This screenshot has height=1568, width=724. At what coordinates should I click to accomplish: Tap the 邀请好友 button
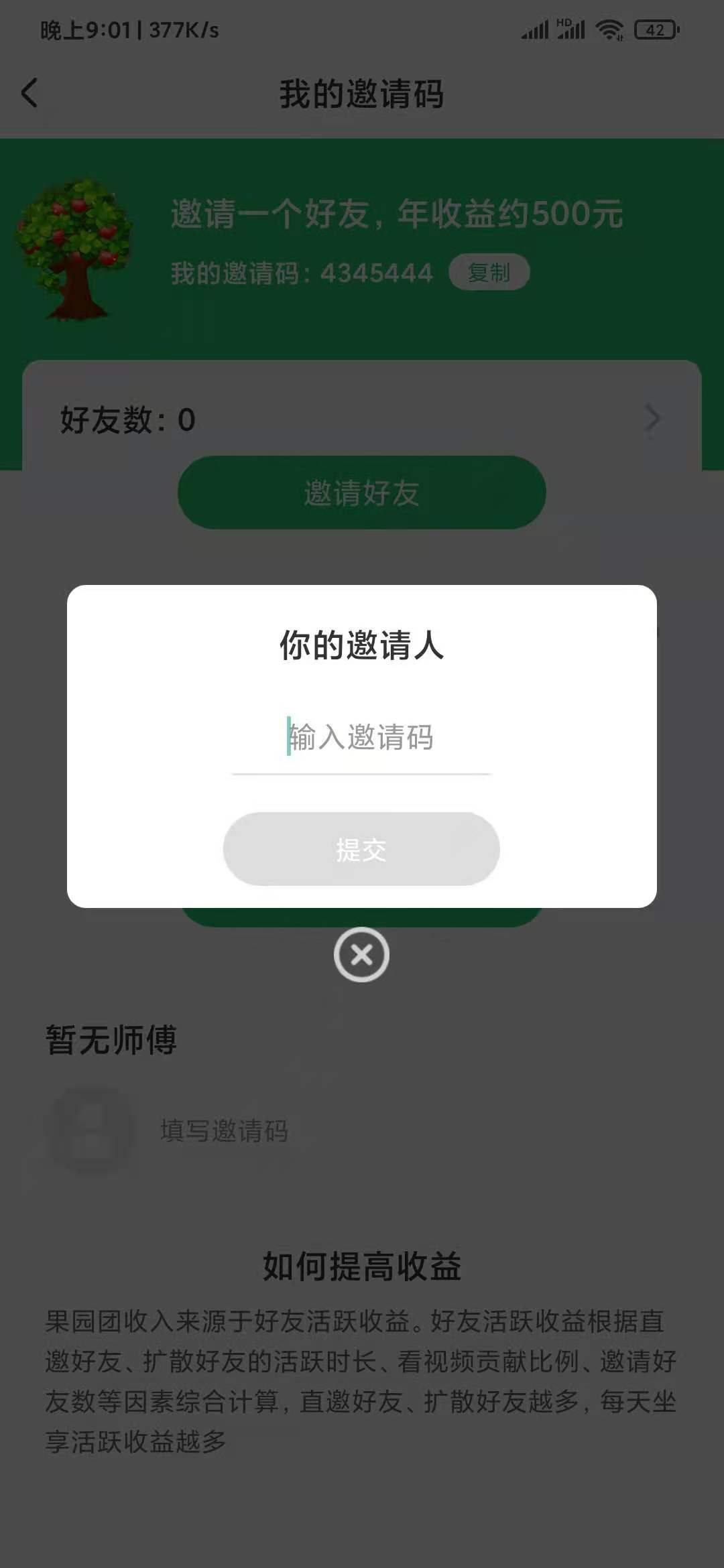tap(361, 493)
